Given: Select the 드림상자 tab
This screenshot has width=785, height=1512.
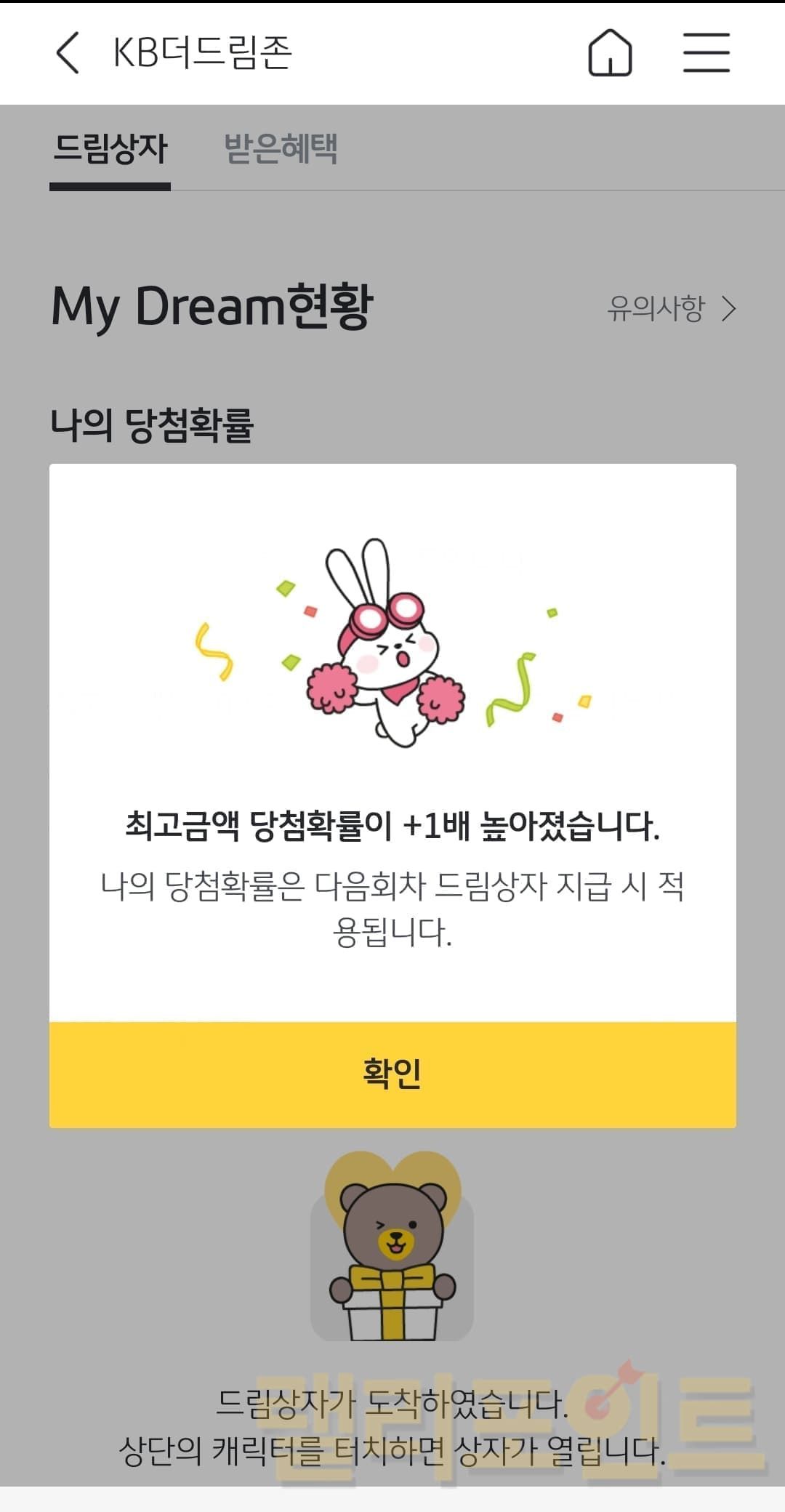Looking at the screenshot, I should click(x=110, y=149).
